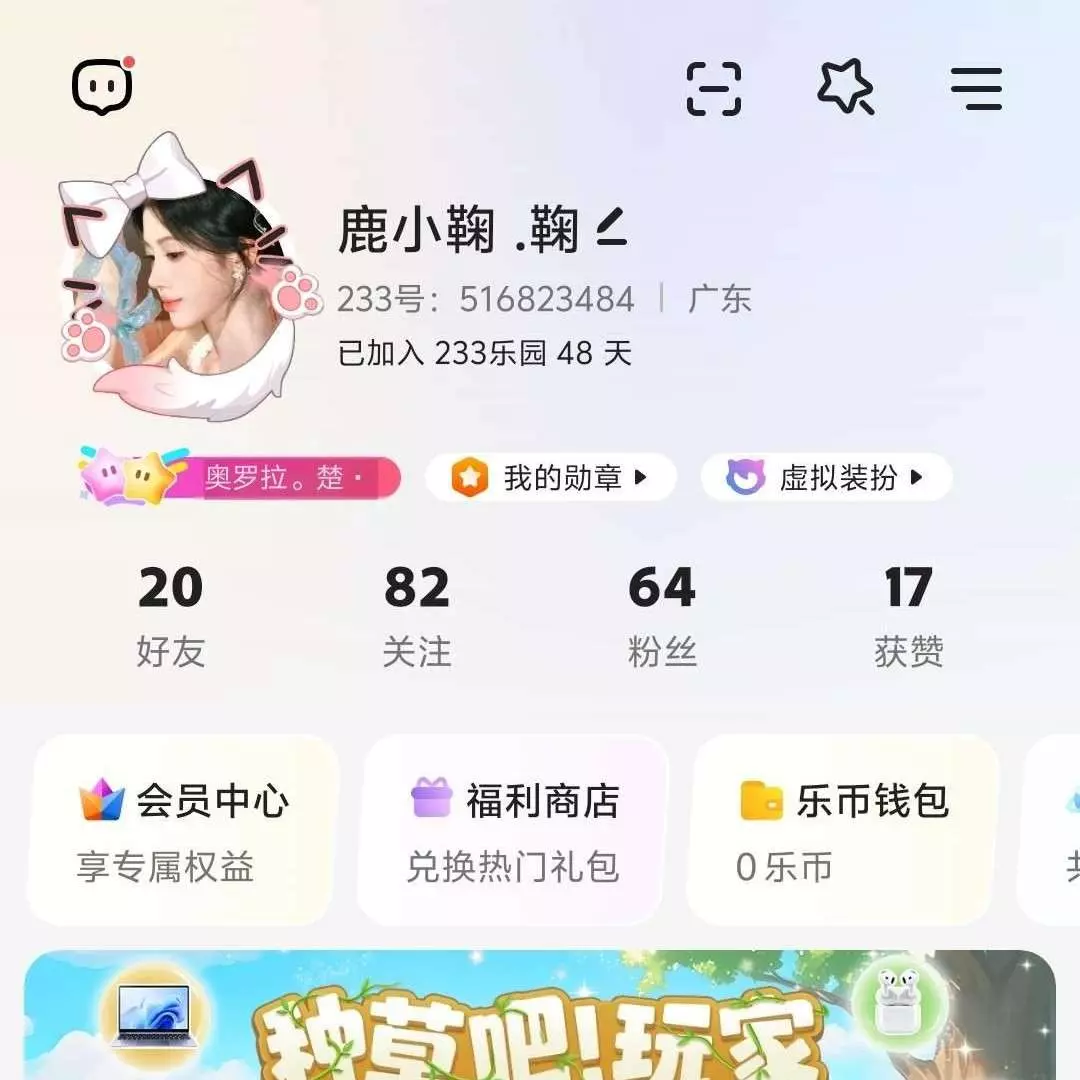Image resolution: width=1080 pixels, height=1080 pixels.
Task: View the 17 获赞 likes received
Action: [x=908, y=615]
